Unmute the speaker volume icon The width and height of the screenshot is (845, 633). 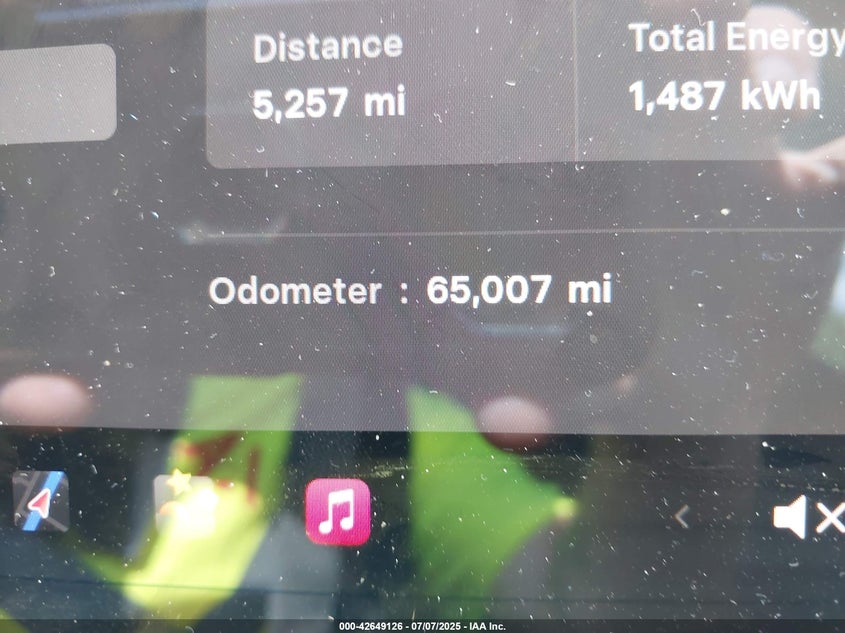coord(806,518)
